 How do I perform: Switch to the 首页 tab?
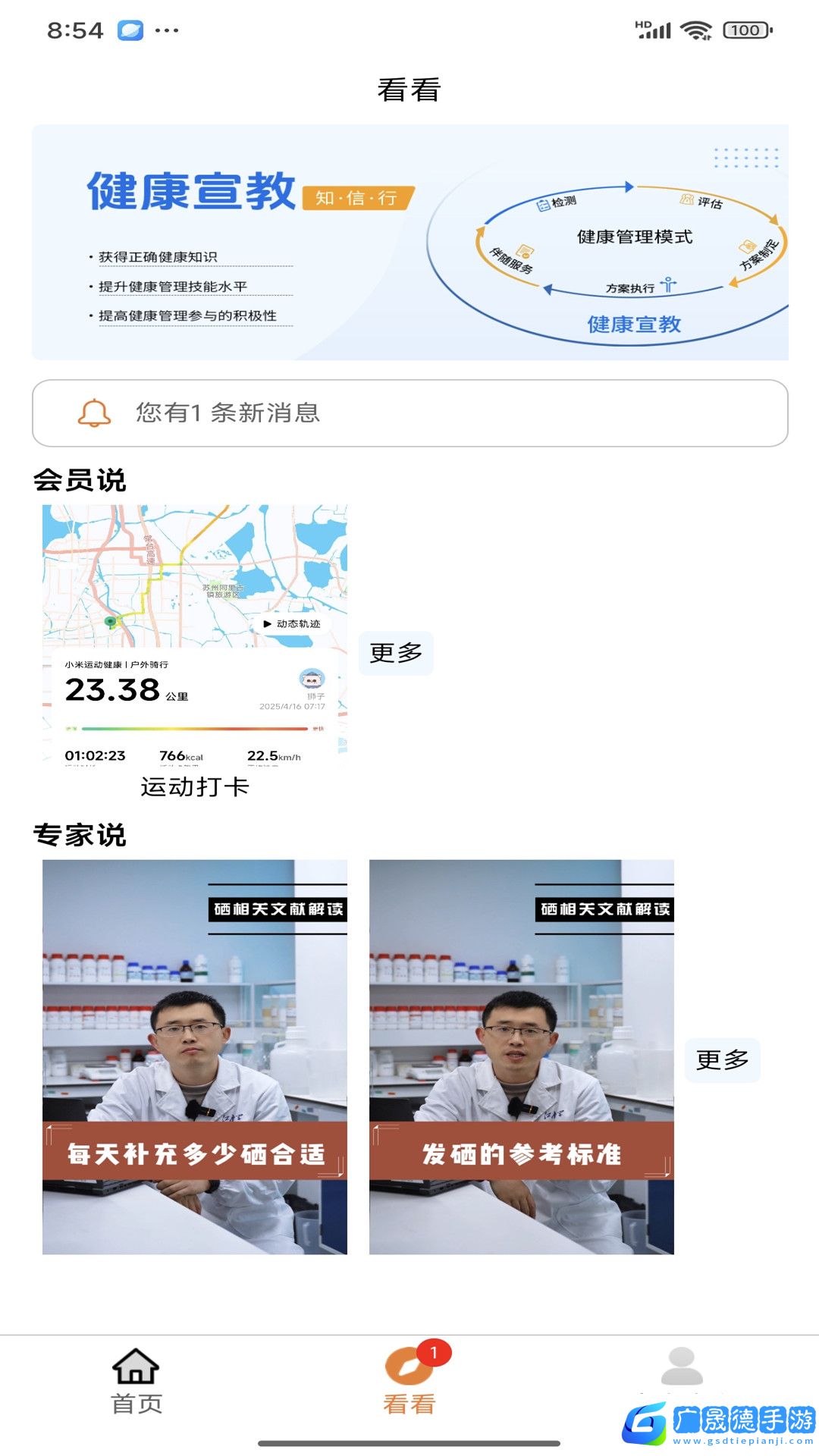[x=136, y=1381]
